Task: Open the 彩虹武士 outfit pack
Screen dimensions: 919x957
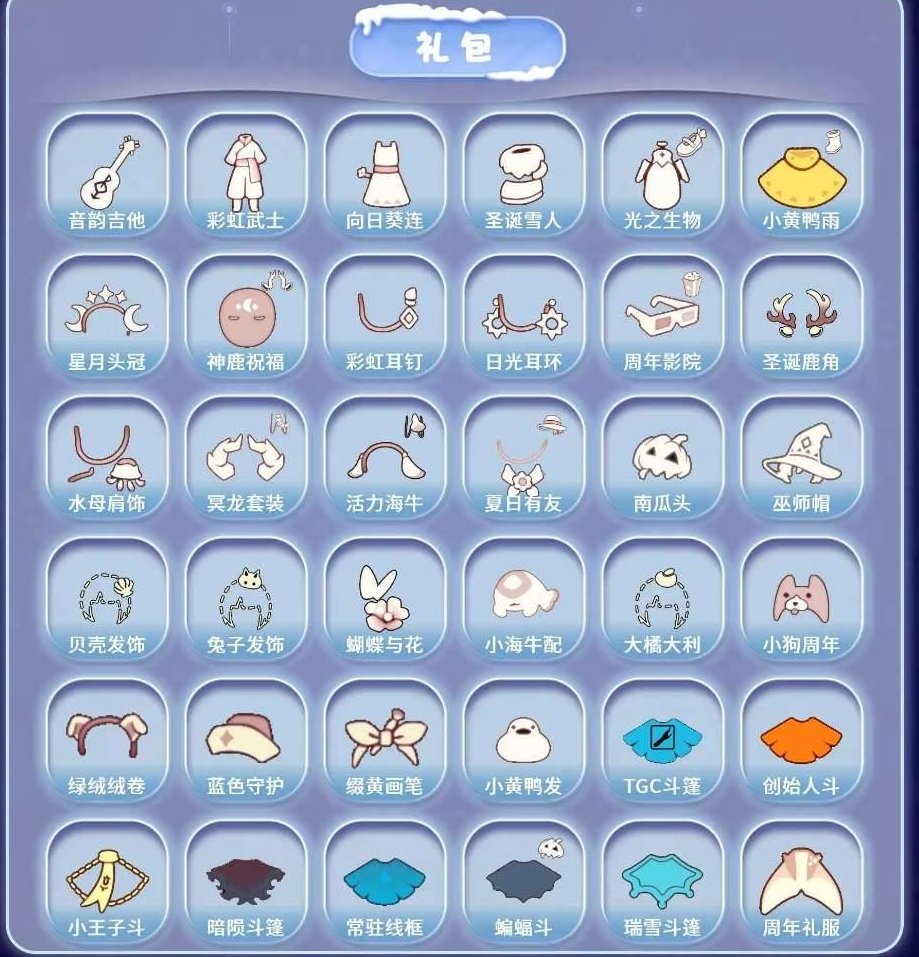Action: pos(243,170)
